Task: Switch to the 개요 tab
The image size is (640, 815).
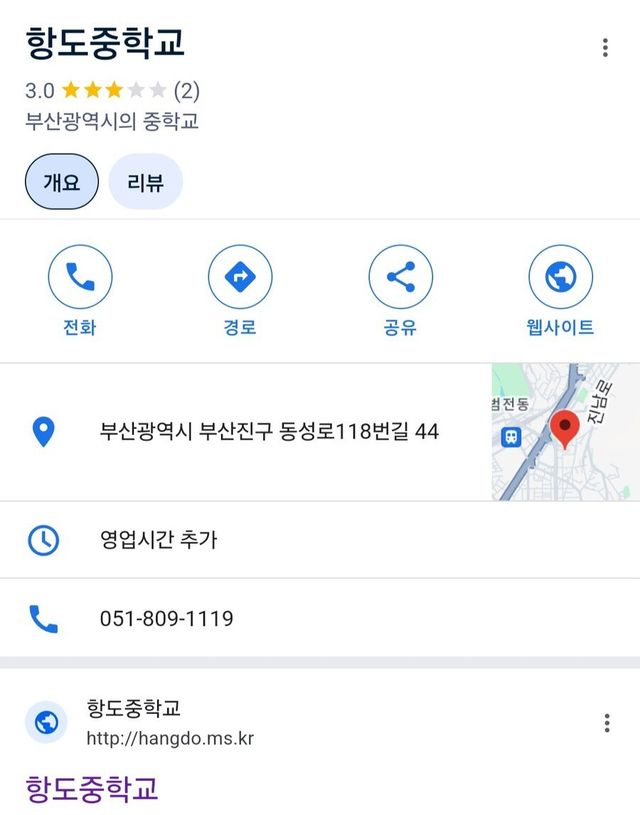Action: pyautogui.click(x=62, y=182)
